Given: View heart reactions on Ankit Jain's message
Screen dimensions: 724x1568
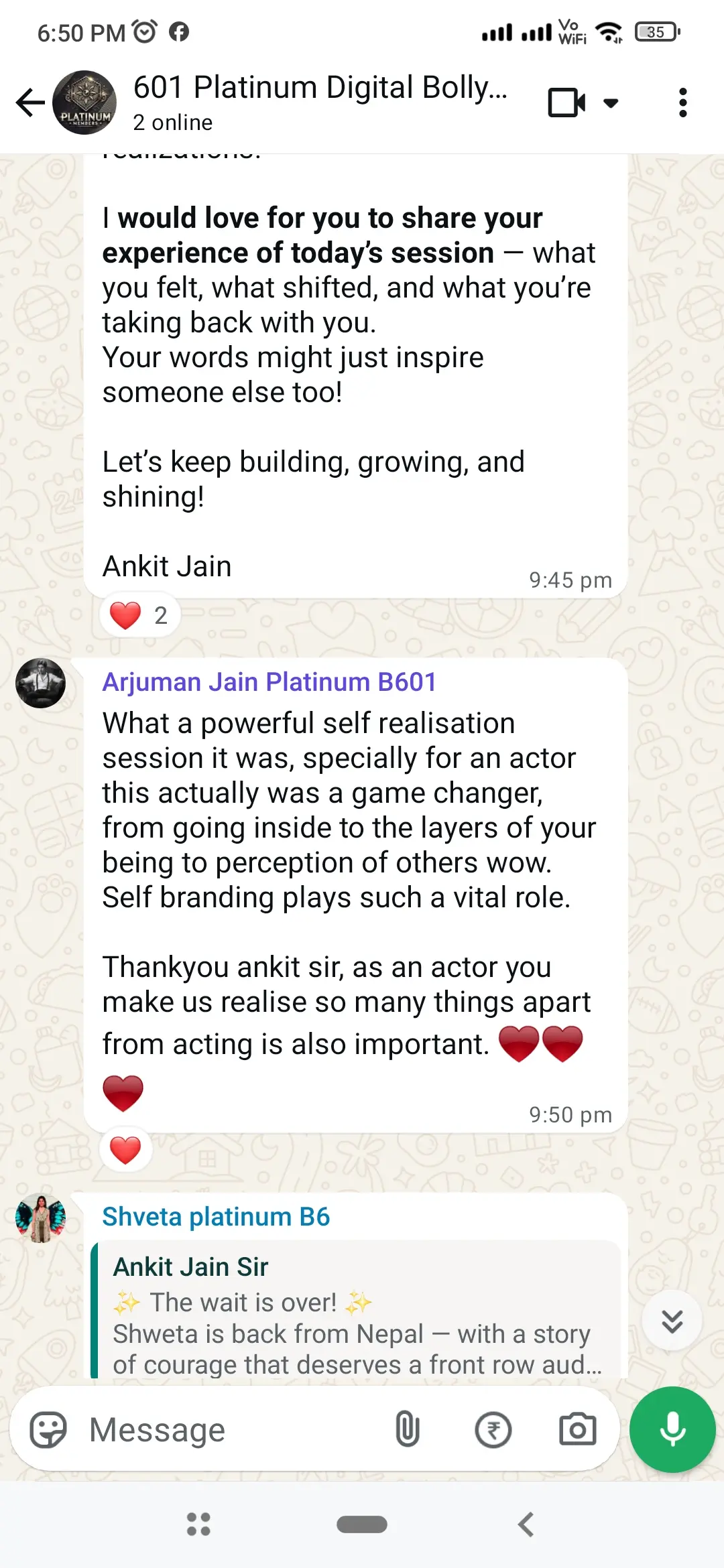Looking at the screenshot, I should [x=139, y=615].
